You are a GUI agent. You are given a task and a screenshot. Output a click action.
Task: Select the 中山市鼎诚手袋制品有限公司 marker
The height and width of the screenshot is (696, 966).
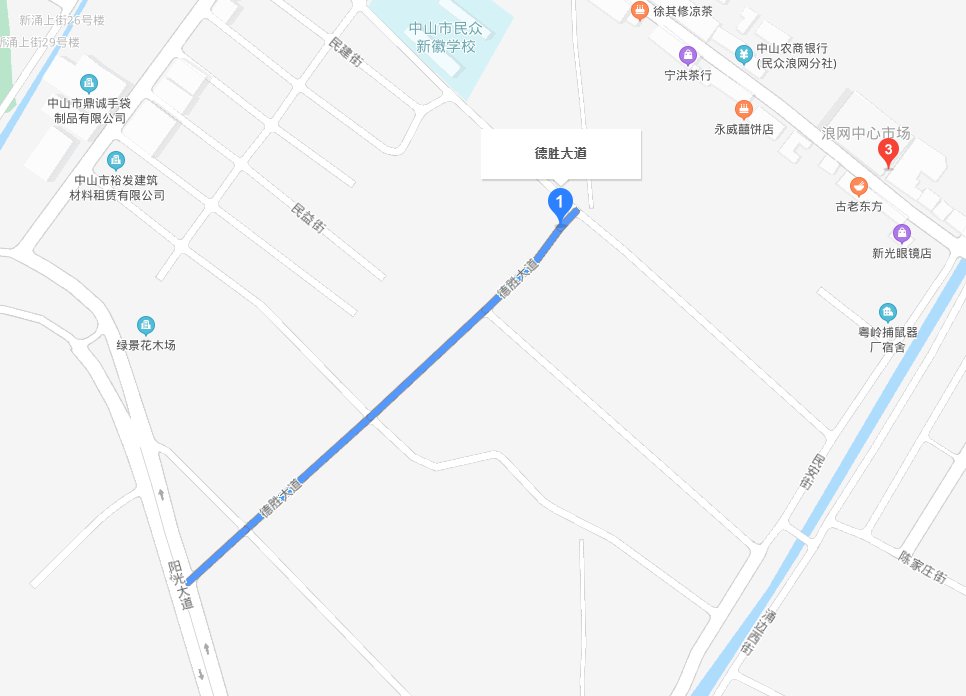[x=89, y=82]
